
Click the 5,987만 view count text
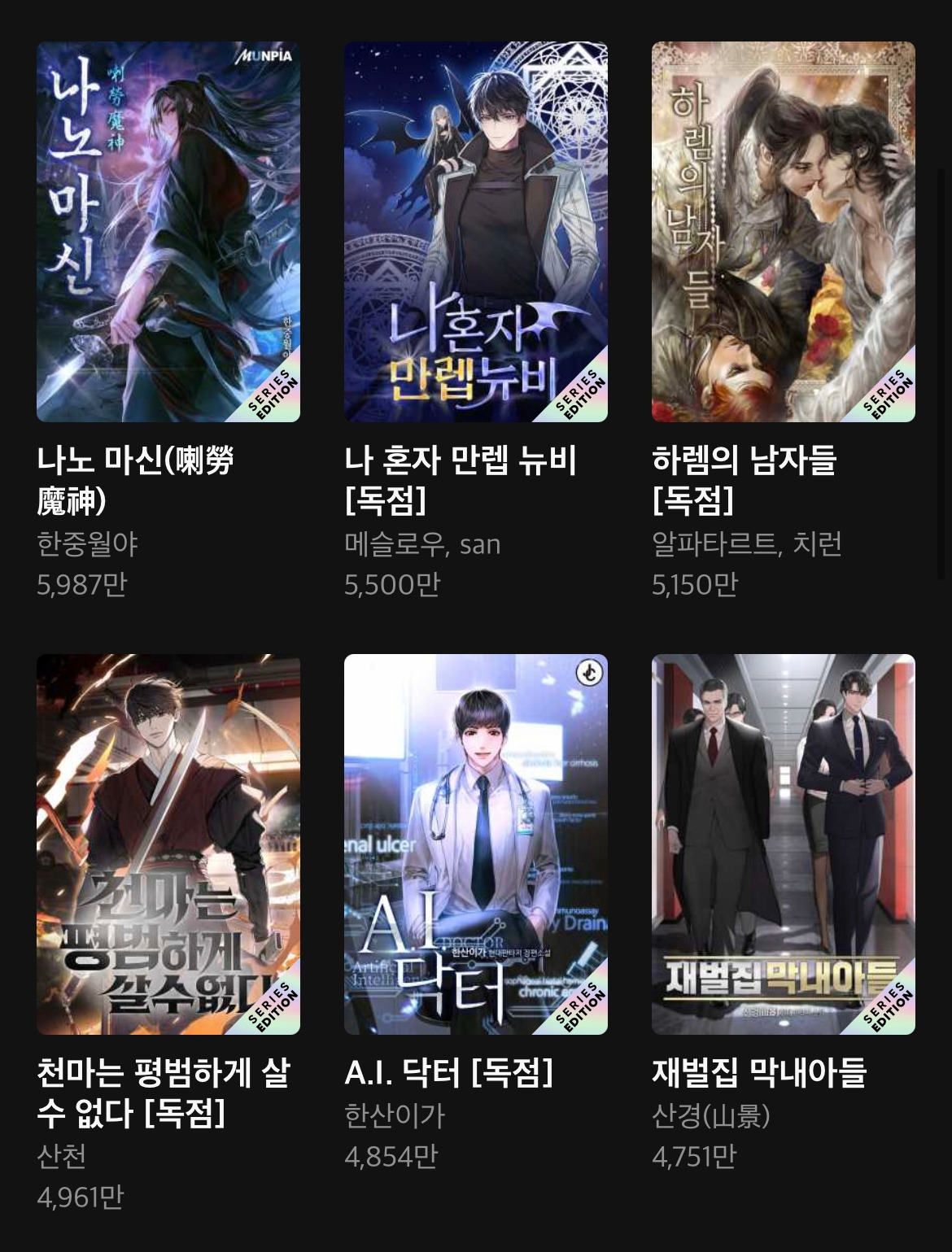pos(77,585)
